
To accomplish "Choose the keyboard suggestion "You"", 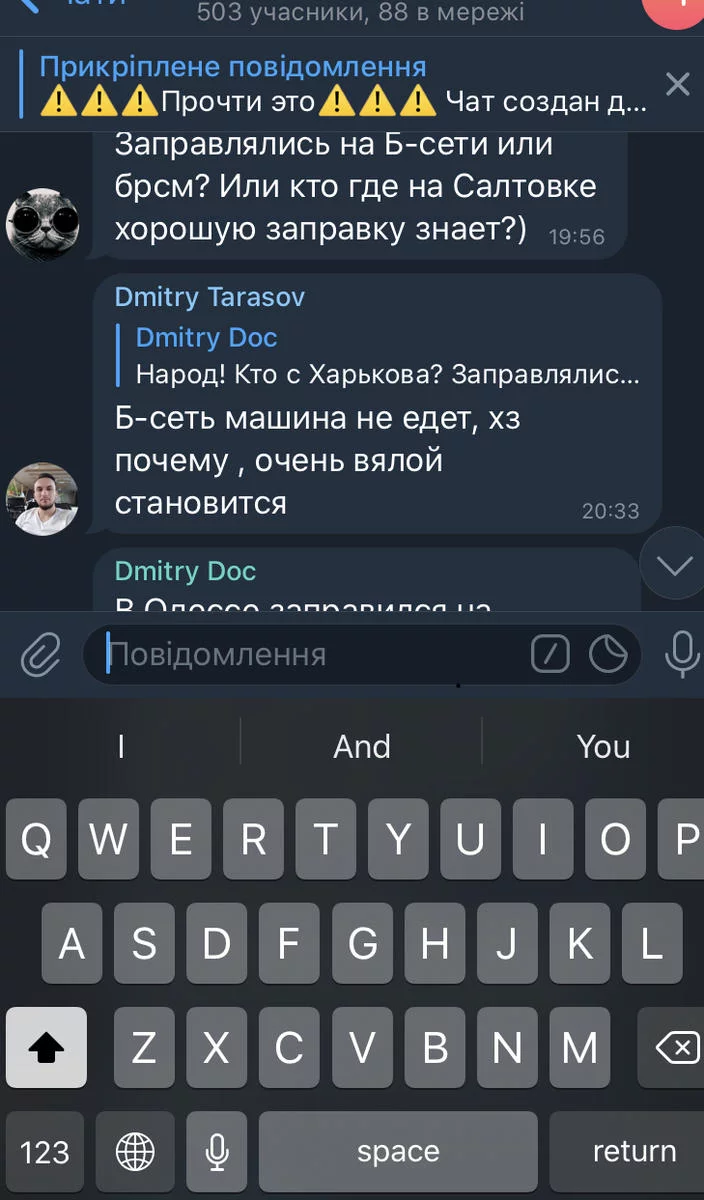I will 603,747.
